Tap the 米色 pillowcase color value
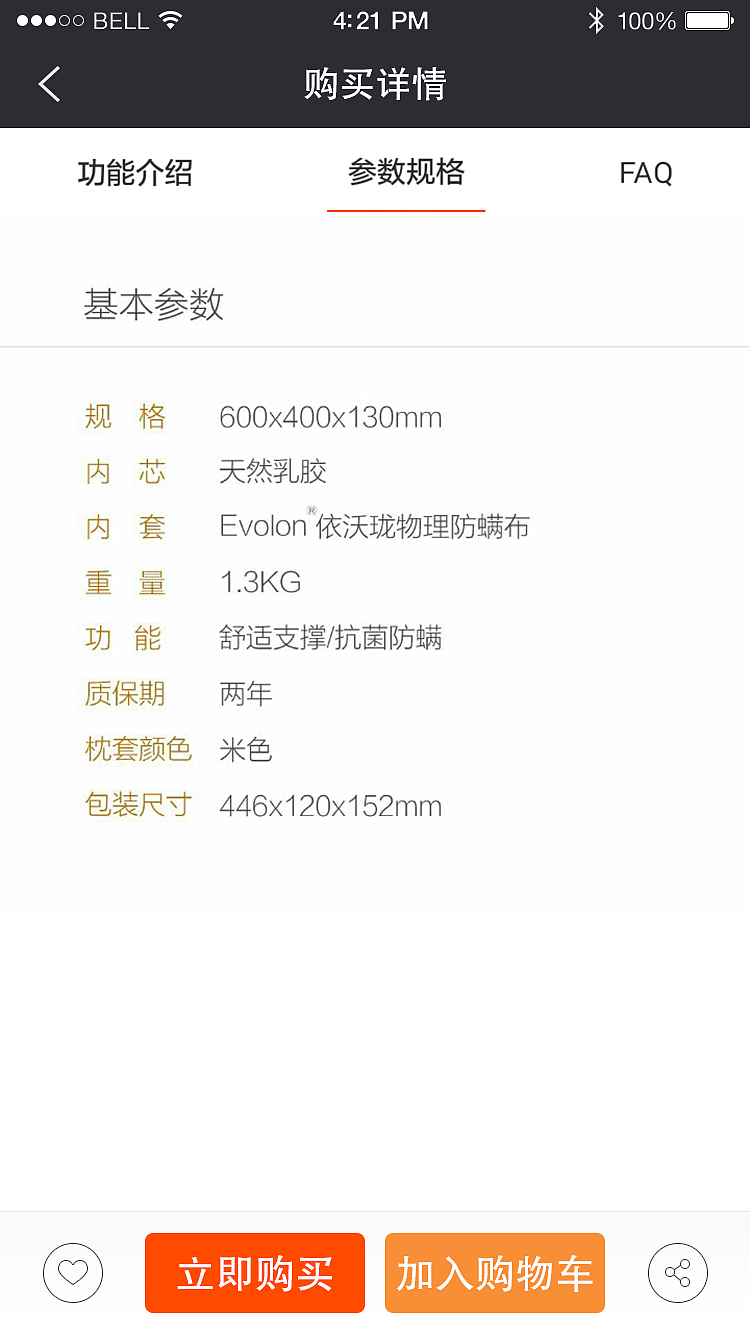 click(x=244, y=749)
